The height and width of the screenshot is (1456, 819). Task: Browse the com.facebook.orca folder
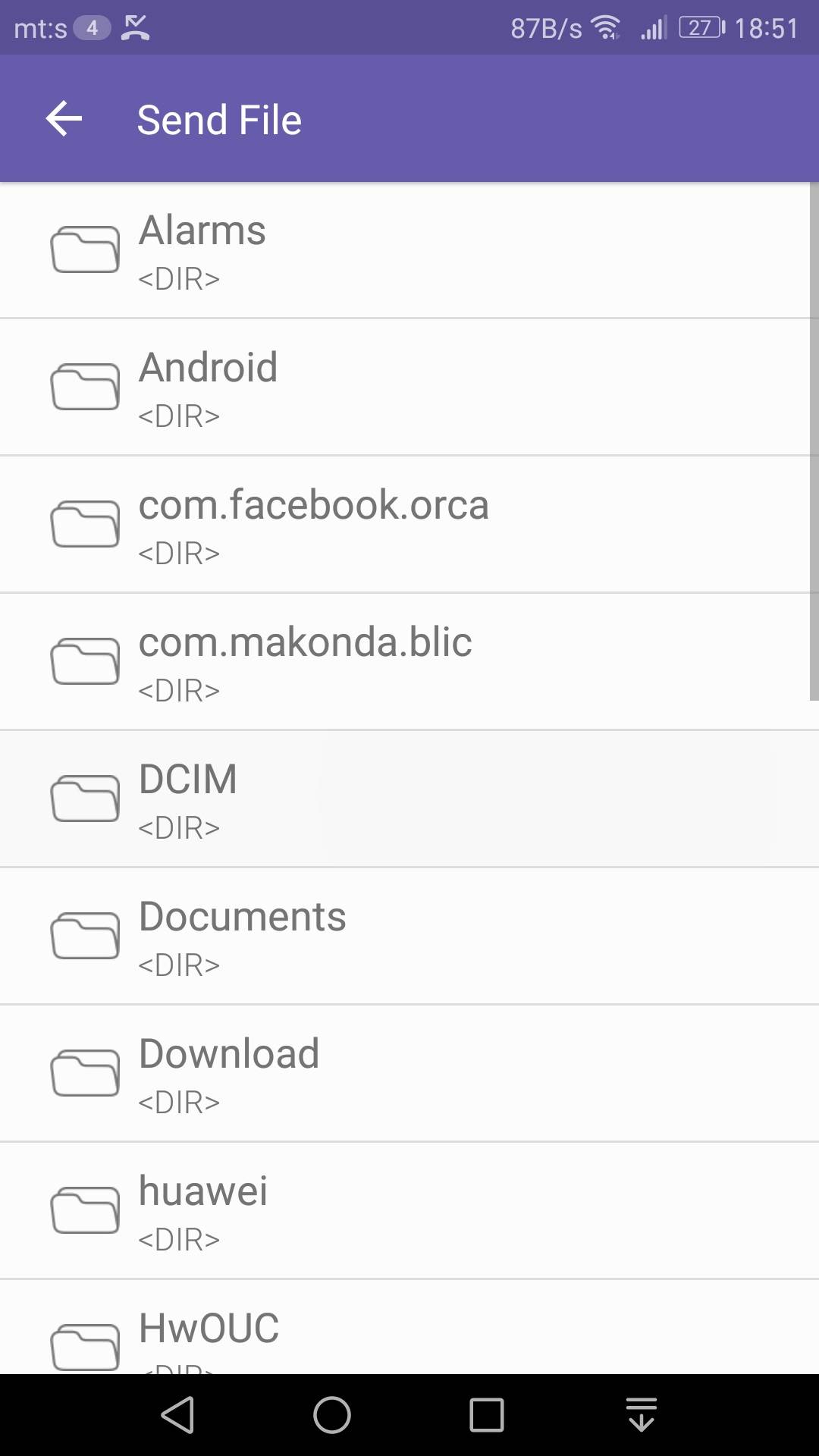[313, 525]
